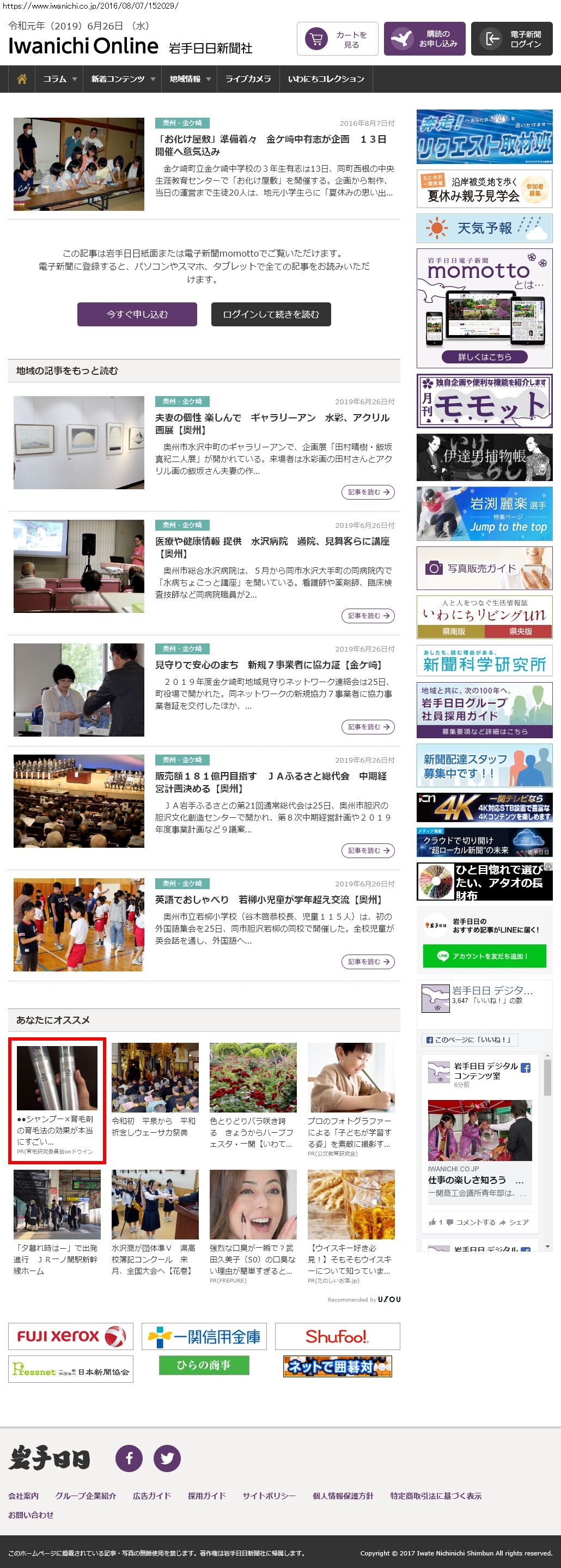The height and width of the screenshot is (1568, 561).
Task: Open いわにちコレクション in the nav bar
Action: [326, 79]
